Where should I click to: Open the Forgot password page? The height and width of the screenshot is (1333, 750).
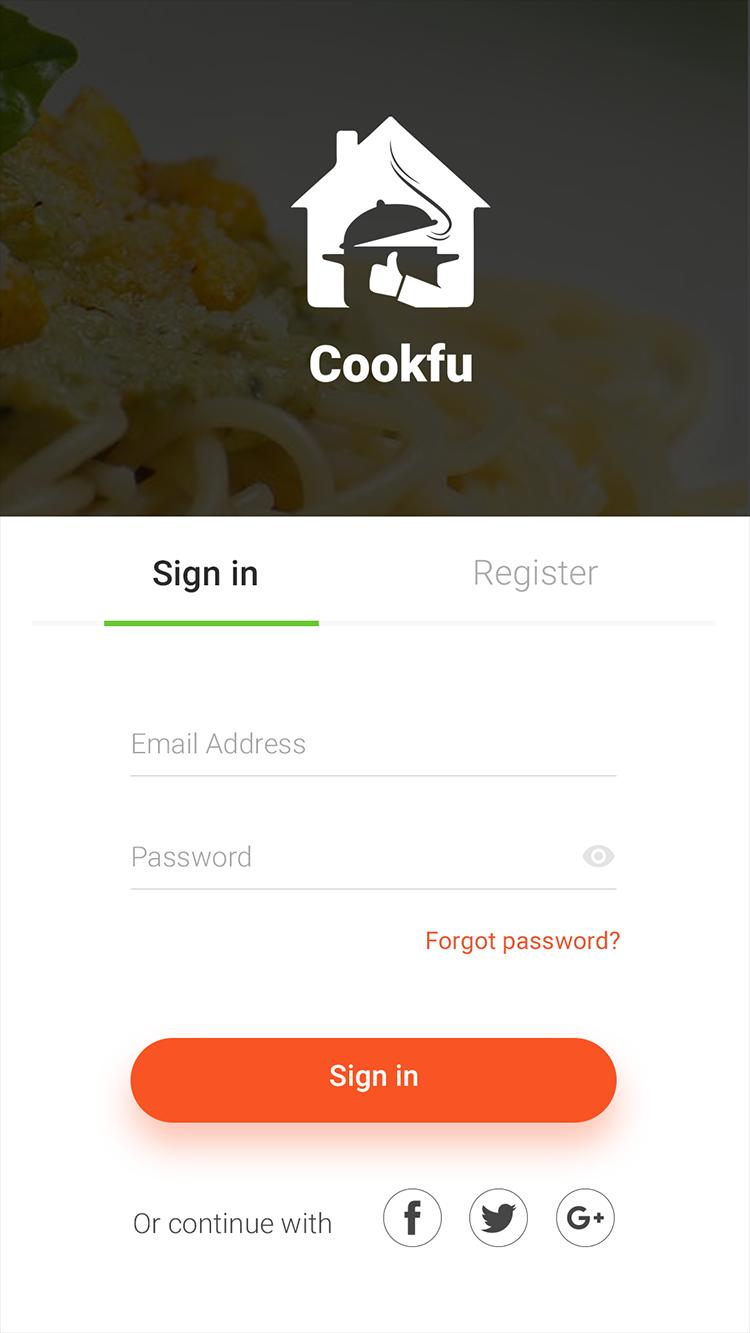[522, 940]
